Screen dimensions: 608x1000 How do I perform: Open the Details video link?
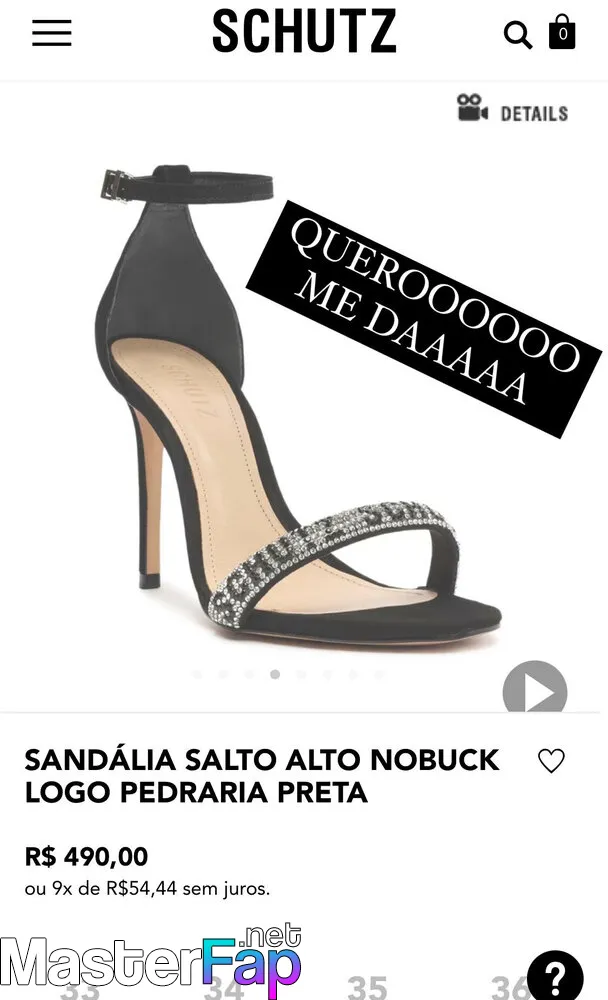512,108
